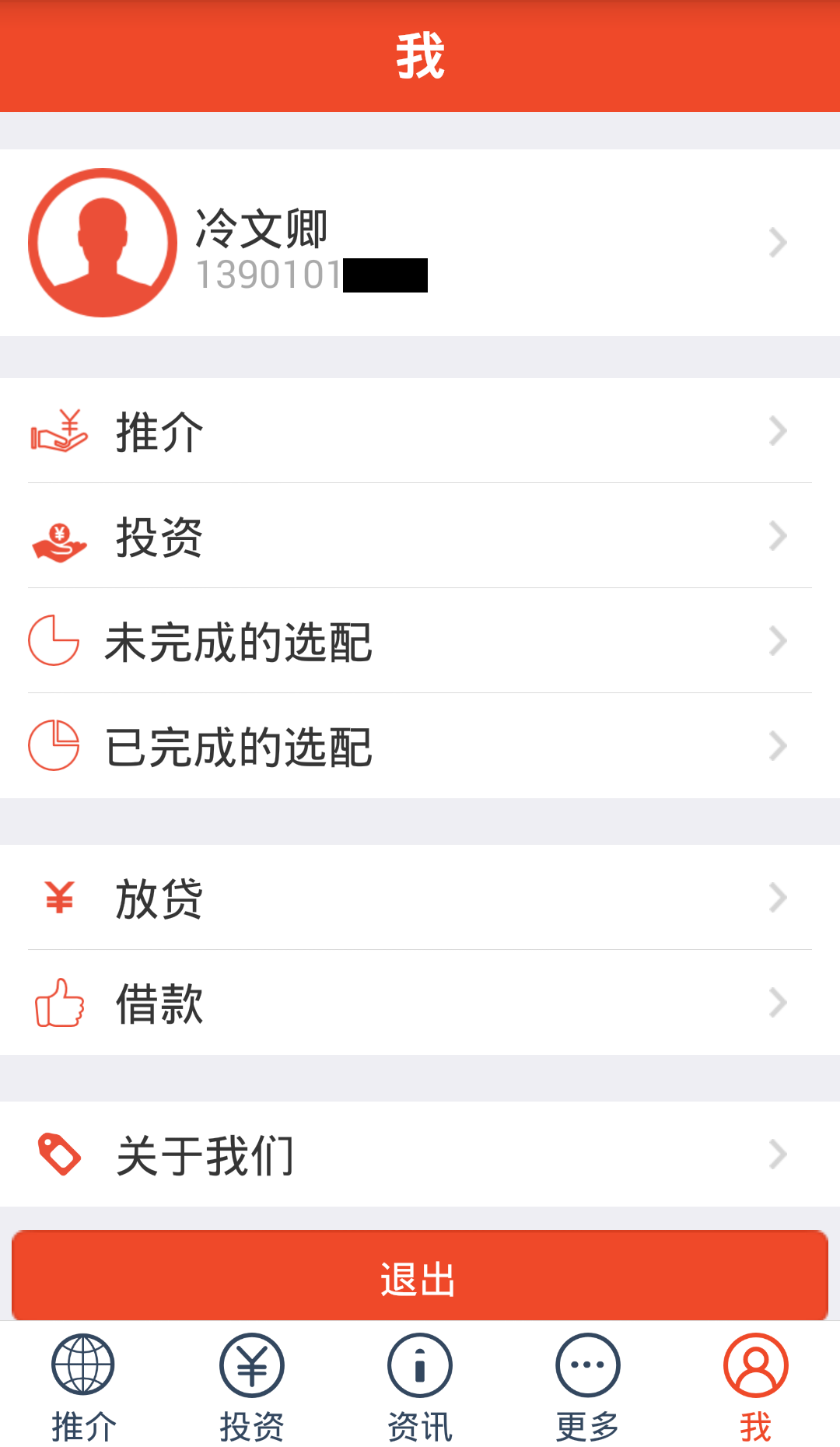View 已完成的选配
Image resolution: width=840 pixels, height=1447 pixels.
[x=420, y=746]
